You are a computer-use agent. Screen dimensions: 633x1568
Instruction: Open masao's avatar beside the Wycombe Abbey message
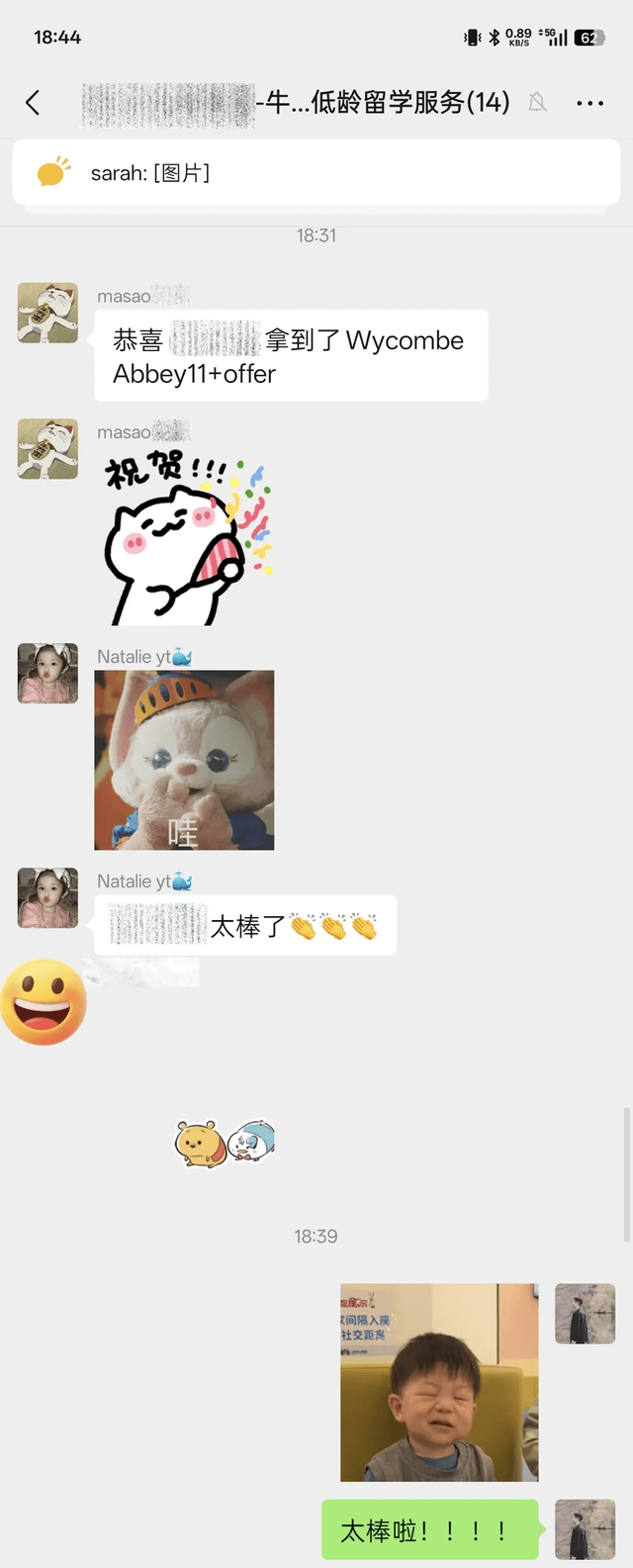[47, 313]
